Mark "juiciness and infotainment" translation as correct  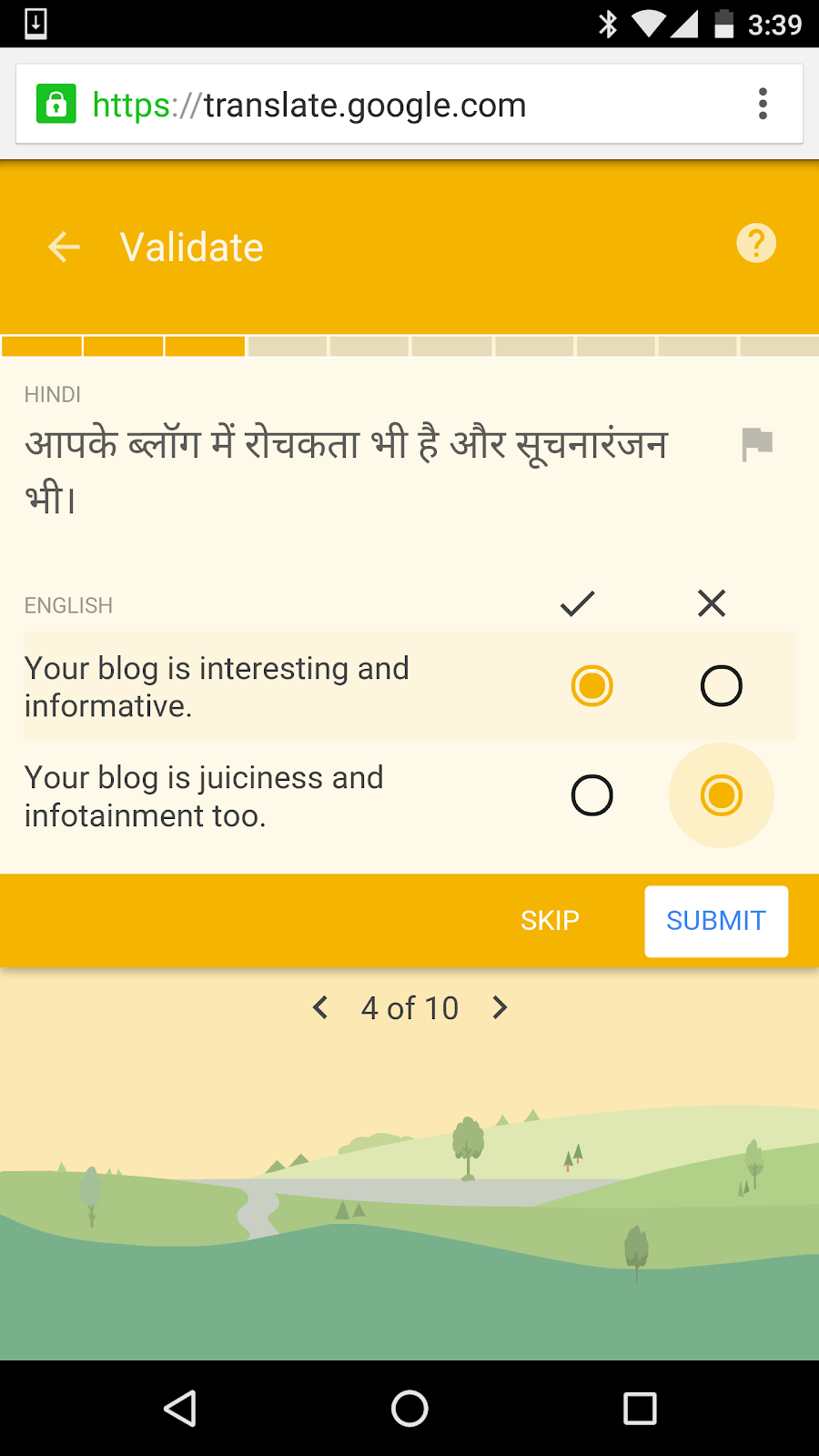591,795
